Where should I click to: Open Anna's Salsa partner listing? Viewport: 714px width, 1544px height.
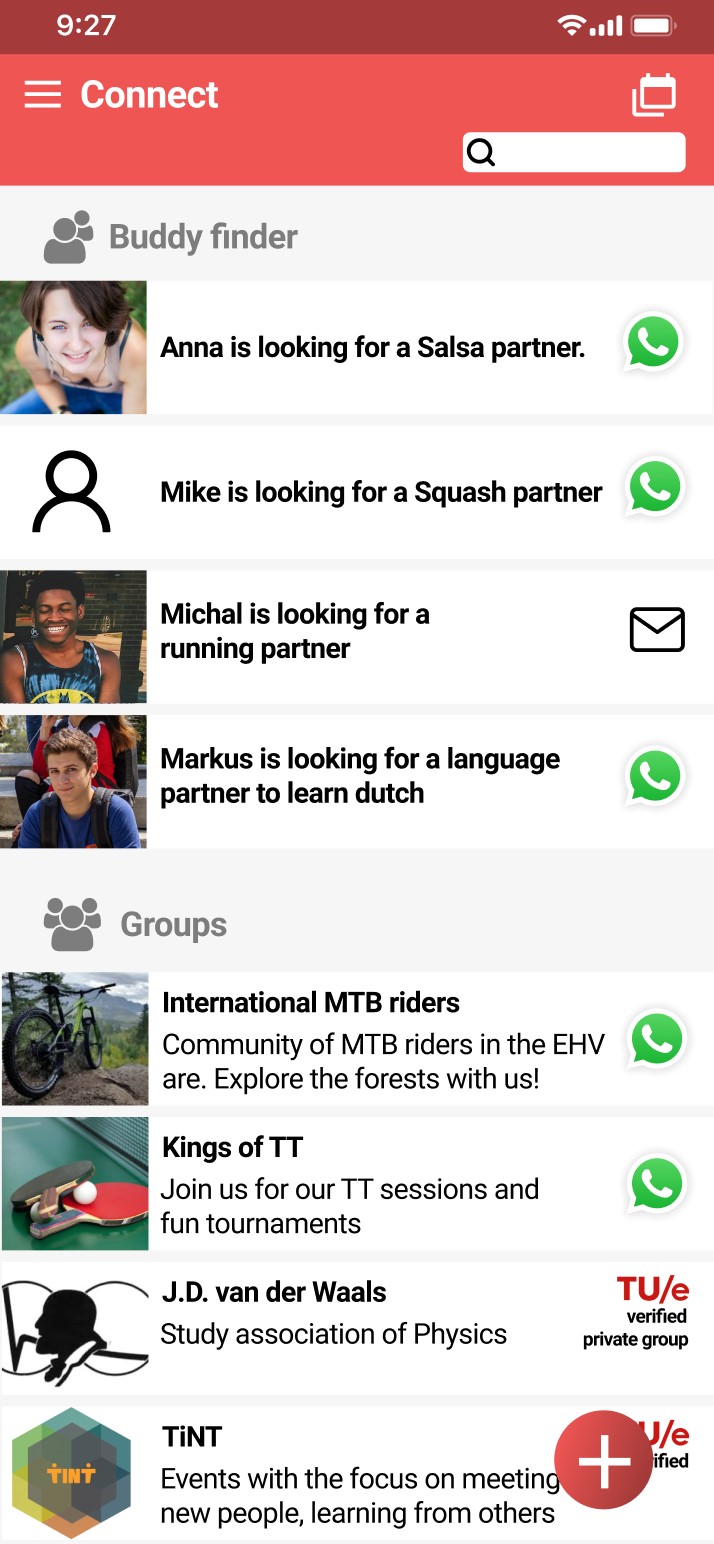pos(372,348)
